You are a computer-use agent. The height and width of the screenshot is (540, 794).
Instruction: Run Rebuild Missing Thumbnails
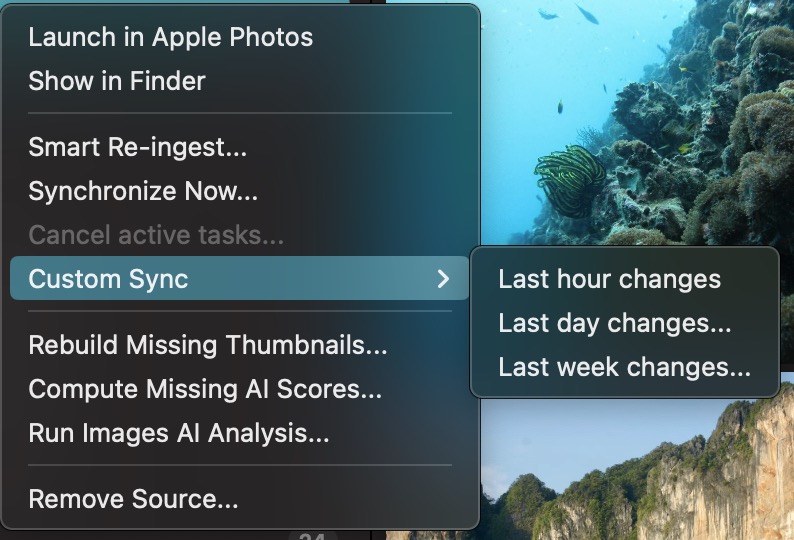(207, 345)
